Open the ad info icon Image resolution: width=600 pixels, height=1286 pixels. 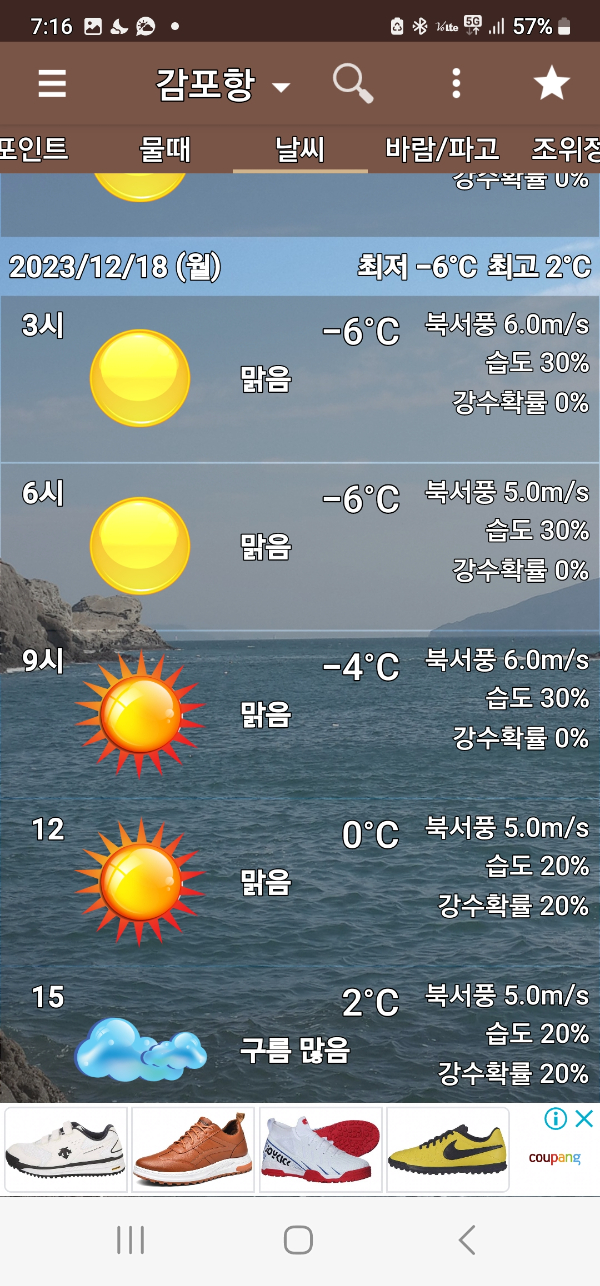click(556, 1119)
